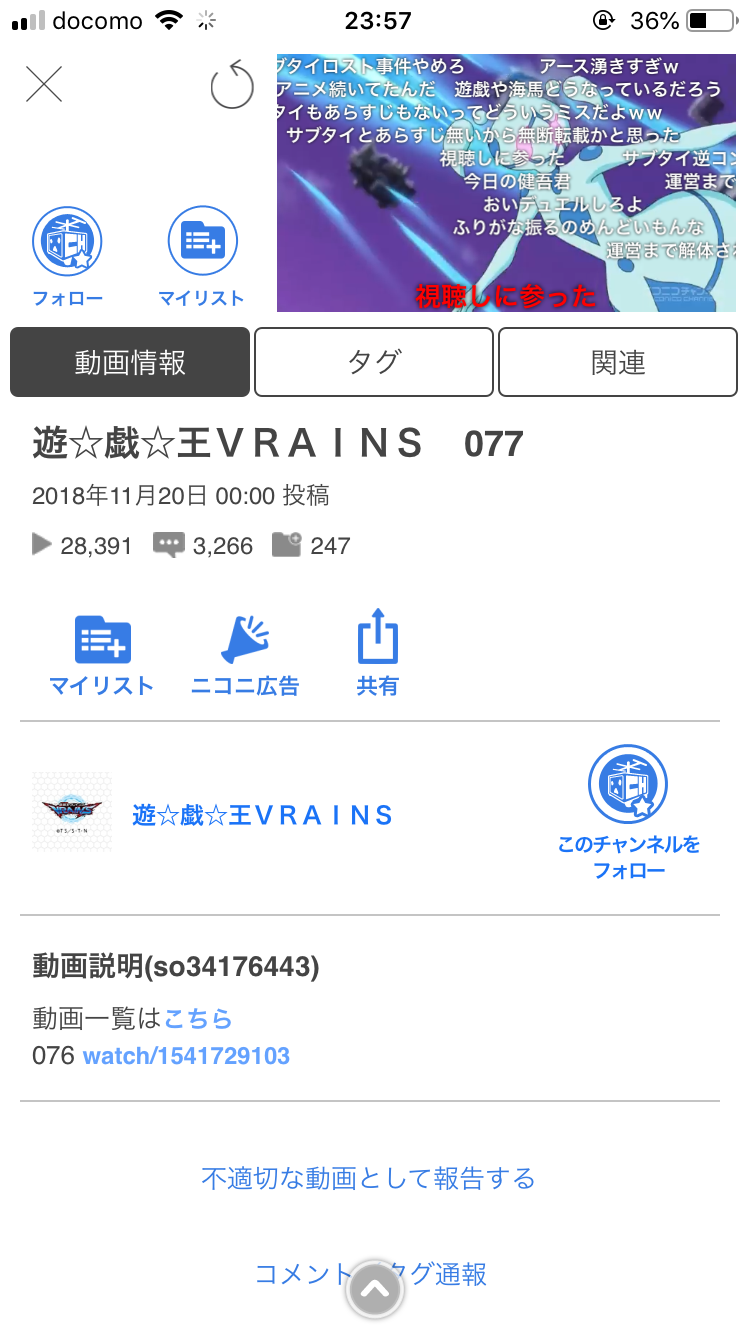Open the video player thumbnail

tap(506, 183)
